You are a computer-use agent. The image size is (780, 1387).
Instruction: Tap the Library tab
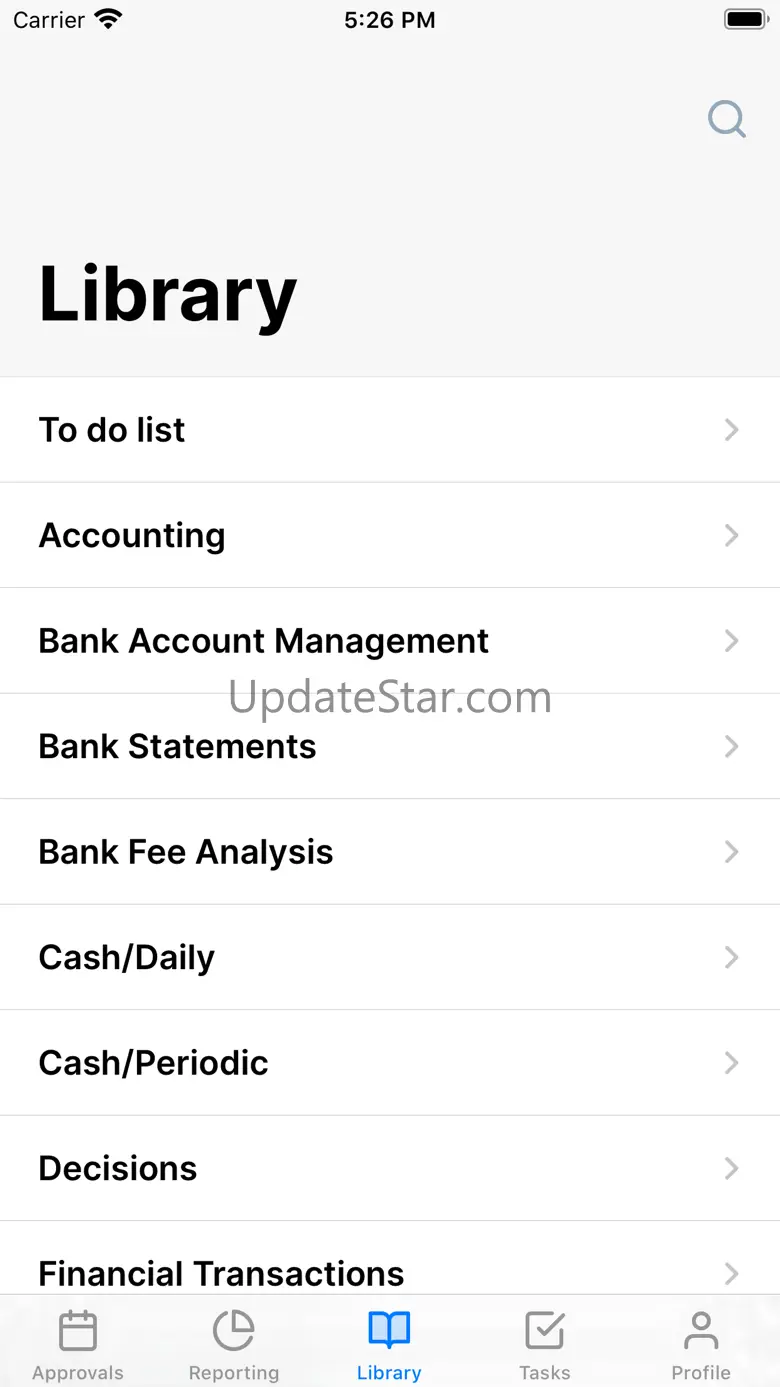click(x=389, y=1345)
